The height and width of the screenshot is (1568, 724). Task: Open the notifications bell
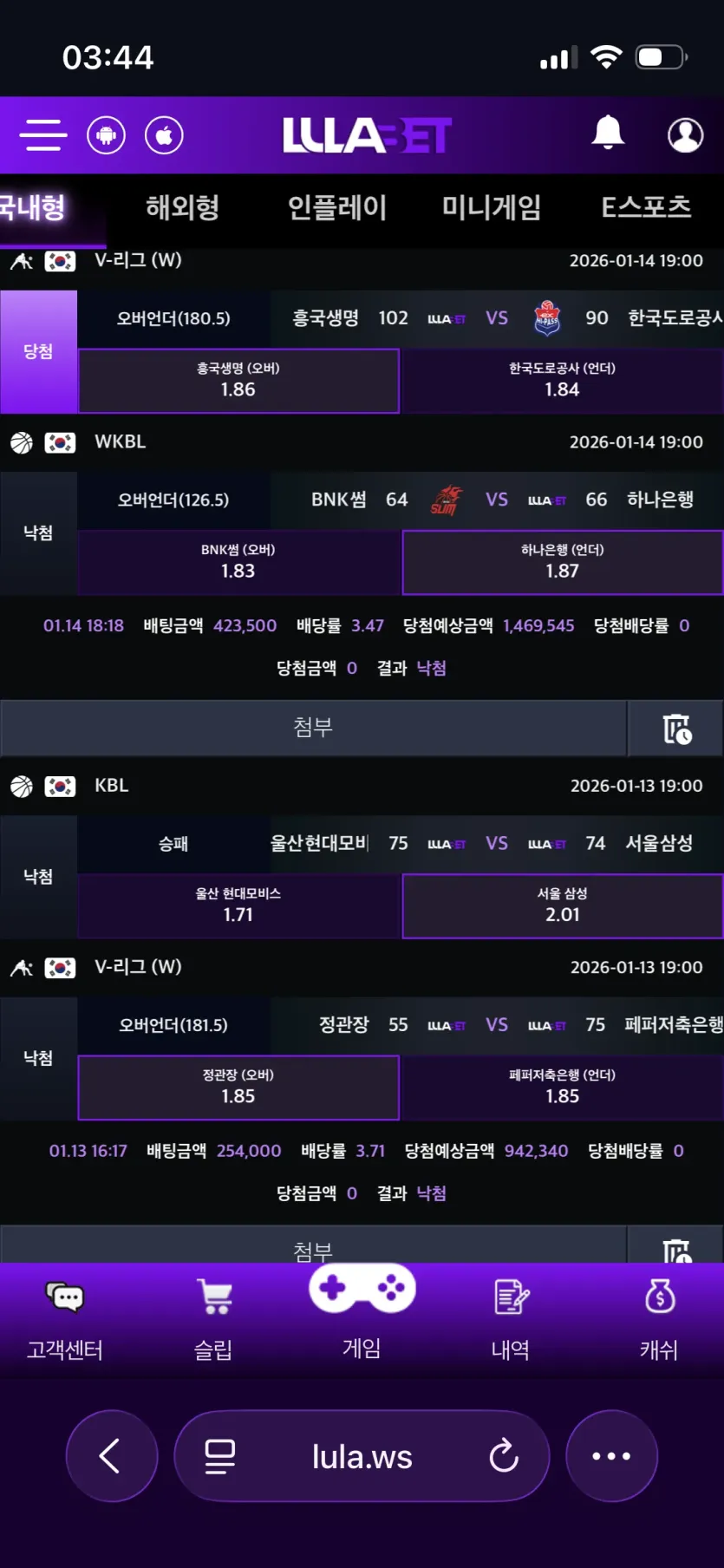point(608,133)
